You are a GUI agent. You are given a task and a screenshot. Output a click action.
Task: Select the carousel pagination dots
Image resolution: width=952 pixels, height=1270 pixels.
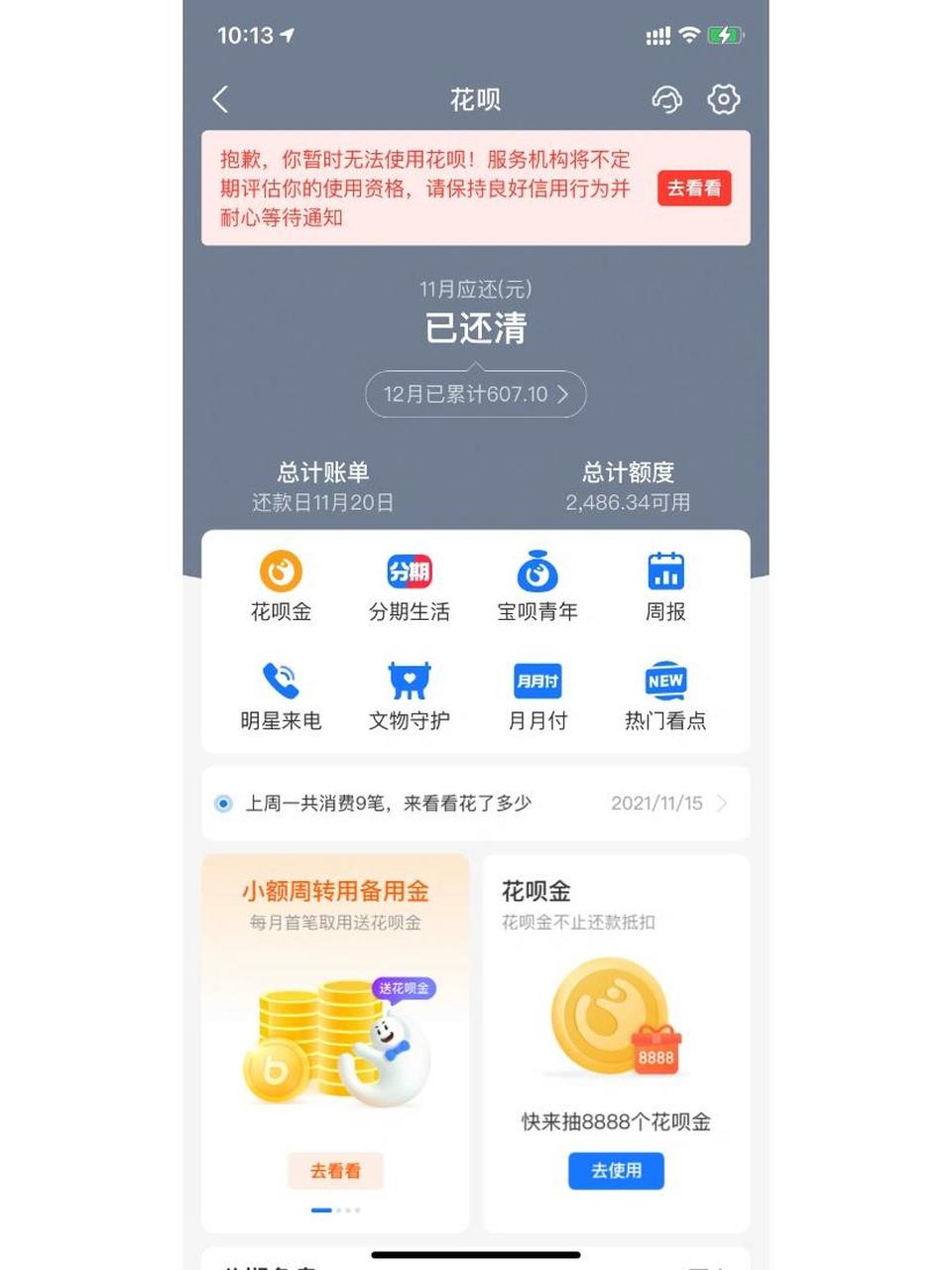point(335,1211)
